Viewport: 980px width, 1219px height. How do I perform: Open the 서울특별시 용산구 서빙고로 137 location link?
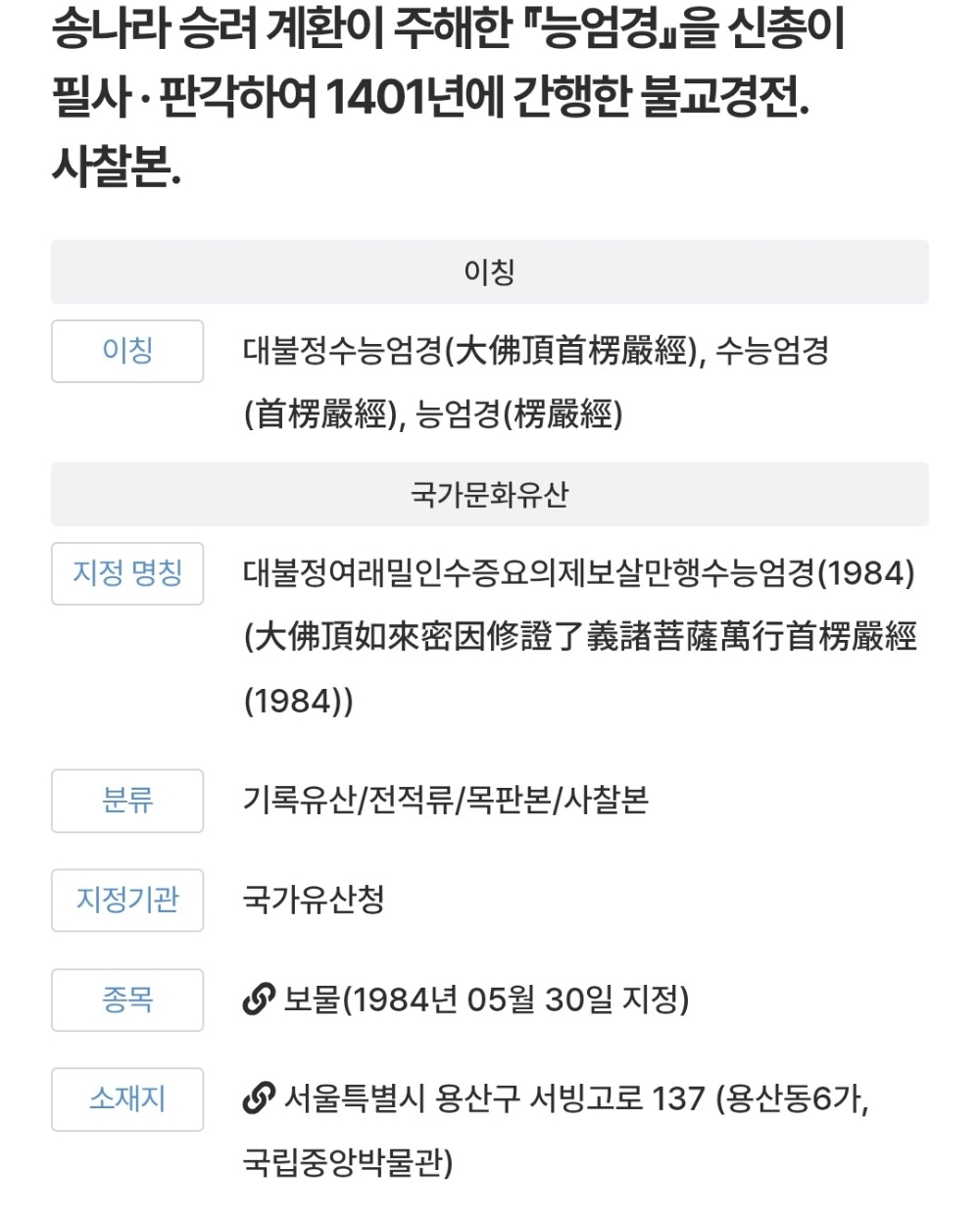(x=493, y=1098)
